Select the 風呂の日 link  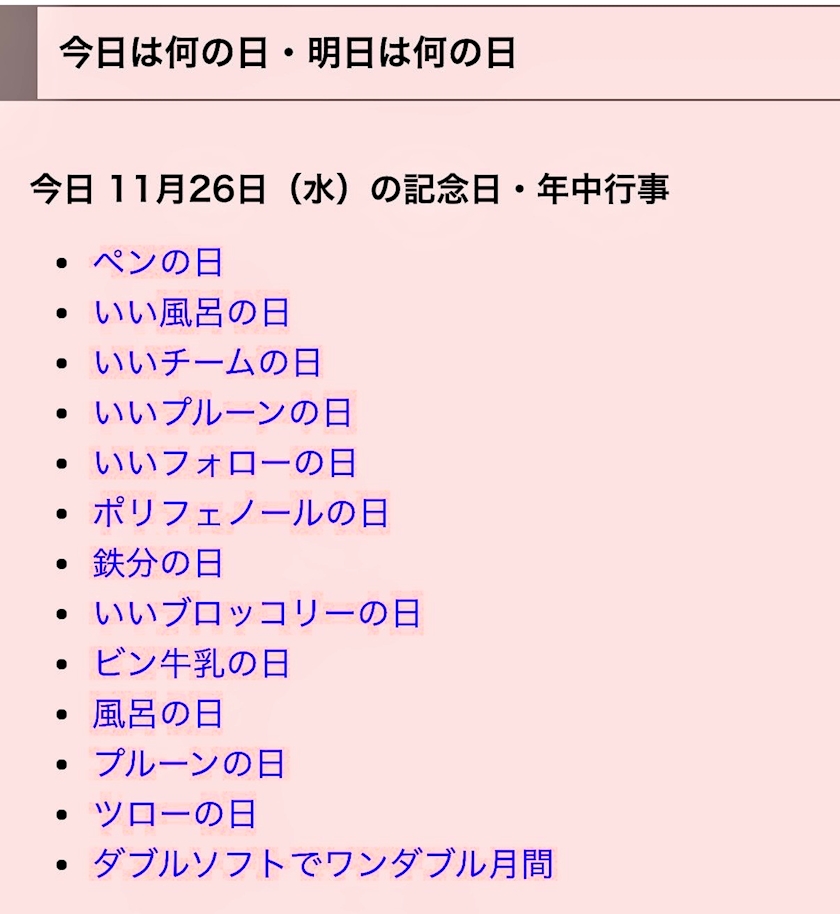click(157, 713)
